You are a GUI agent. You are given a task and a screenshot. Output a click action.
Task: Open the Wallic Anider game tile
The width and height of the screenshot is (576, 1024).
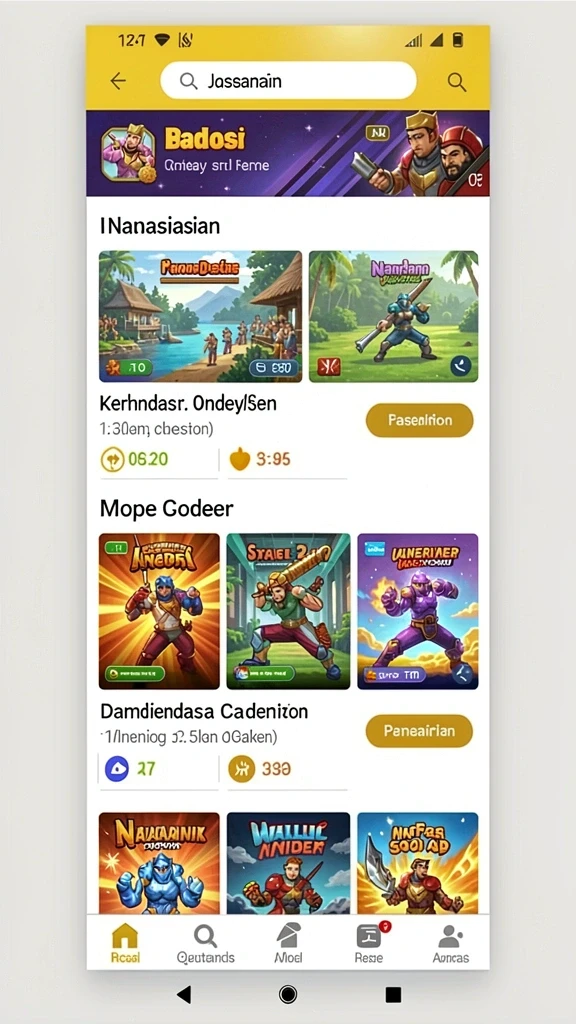click(x=288, y=863)
